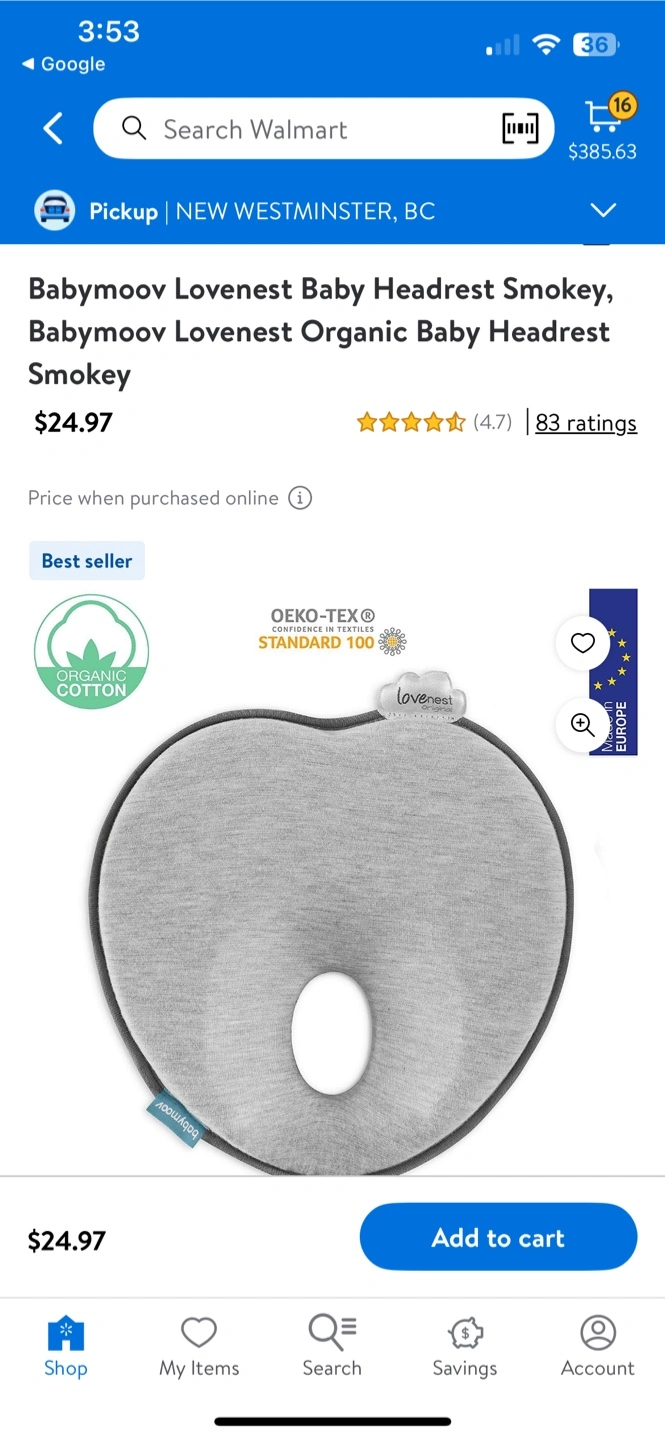665x1440 pixels.
Task: Switch to the Search tab
Action: pos(332,1347)
